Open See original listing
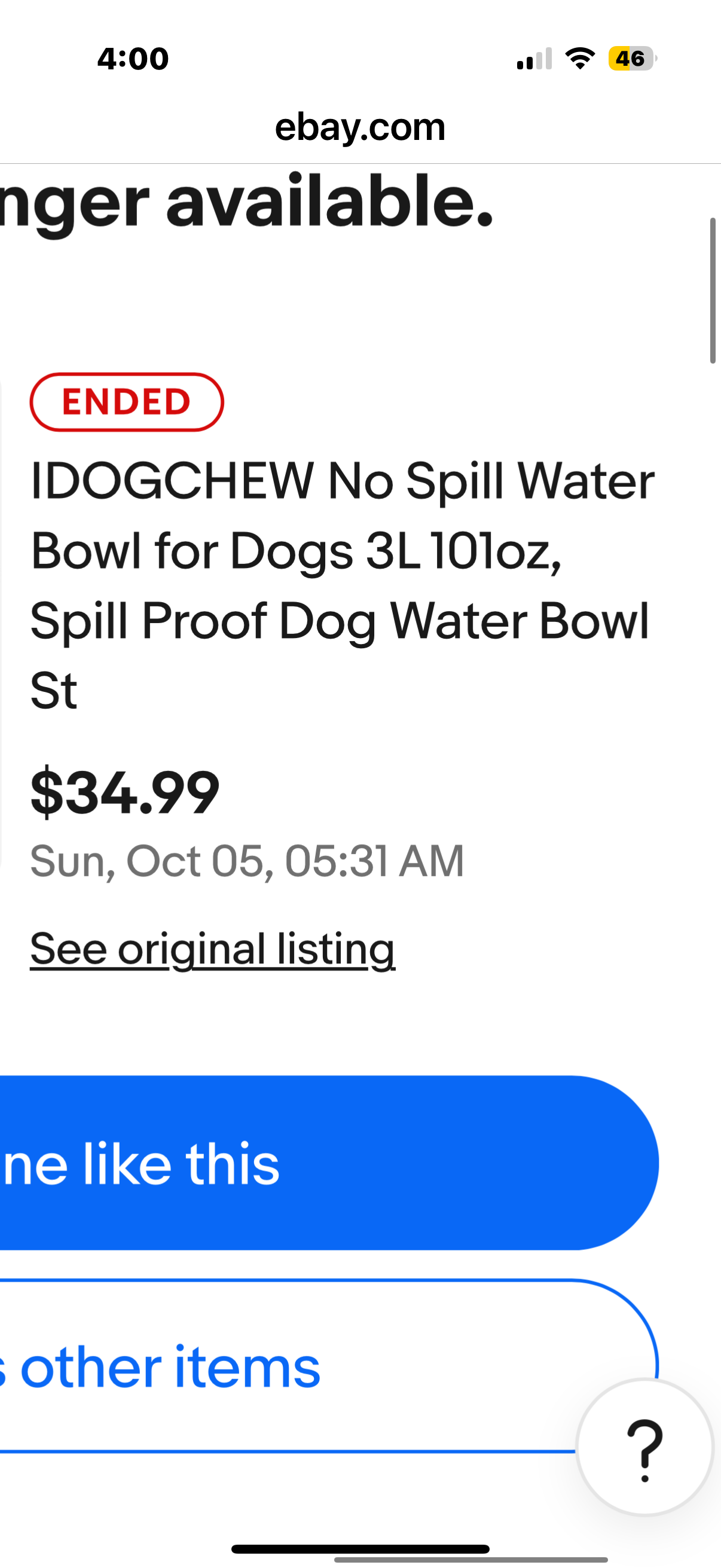Image resolution: width=721 pixels, height=1568 pixels. coord(213,947)
